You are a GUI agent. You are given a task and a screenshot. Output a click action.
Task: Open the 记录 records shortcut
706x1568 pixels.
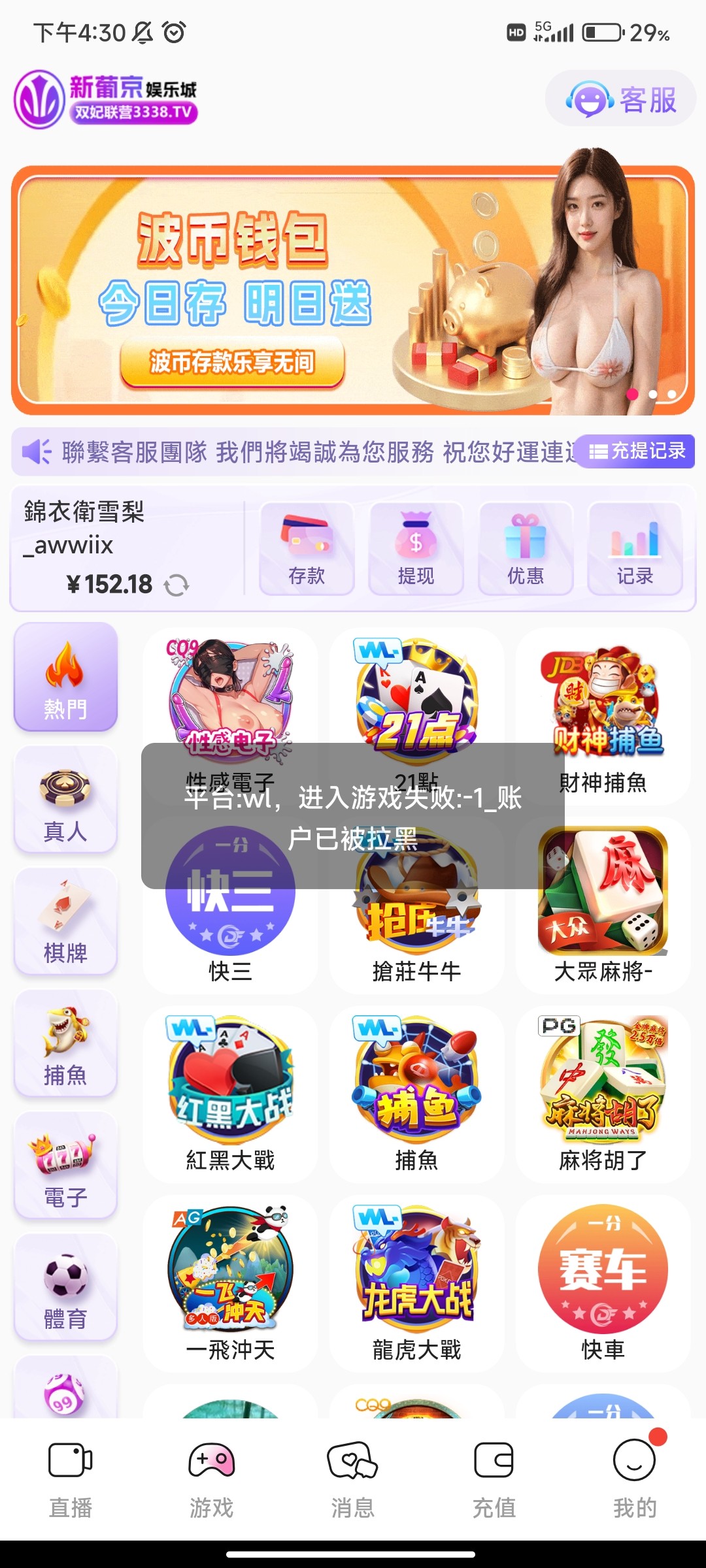(635, 549)
